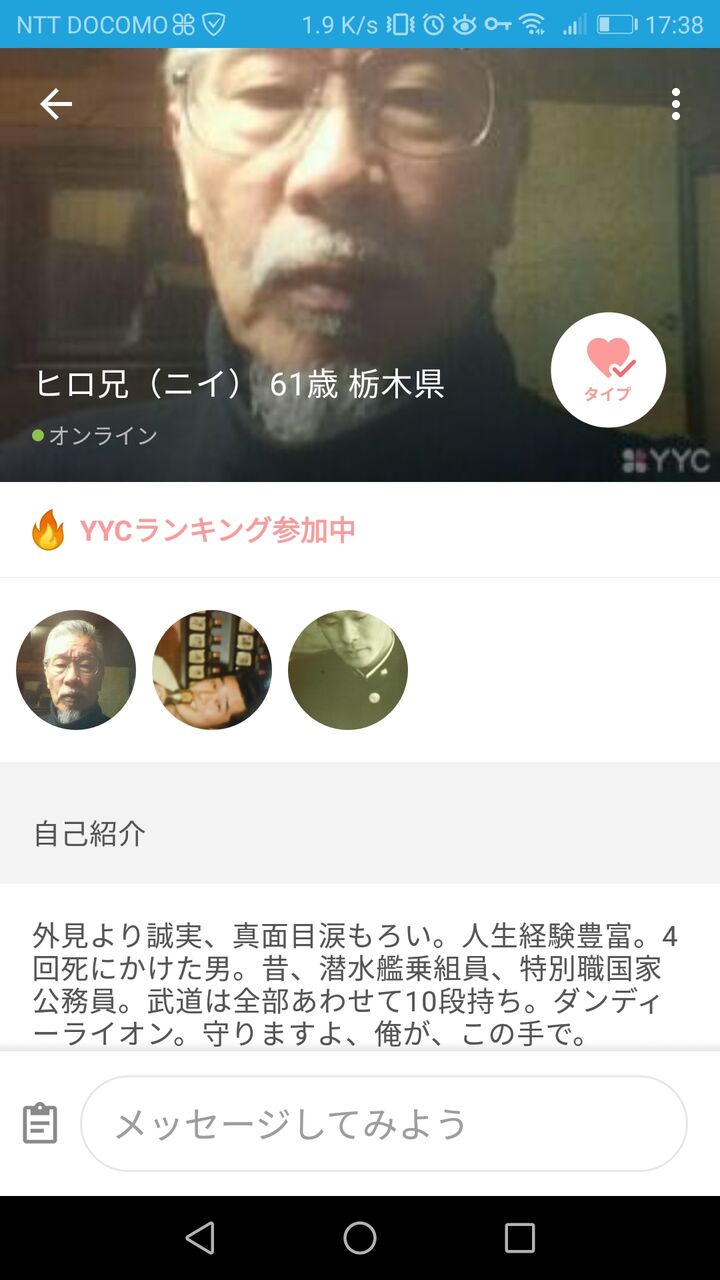The height and width of the screenshot is (1280, 720).
Task: Tap the YYC watermark logo on photo
Action: [666, 461]
